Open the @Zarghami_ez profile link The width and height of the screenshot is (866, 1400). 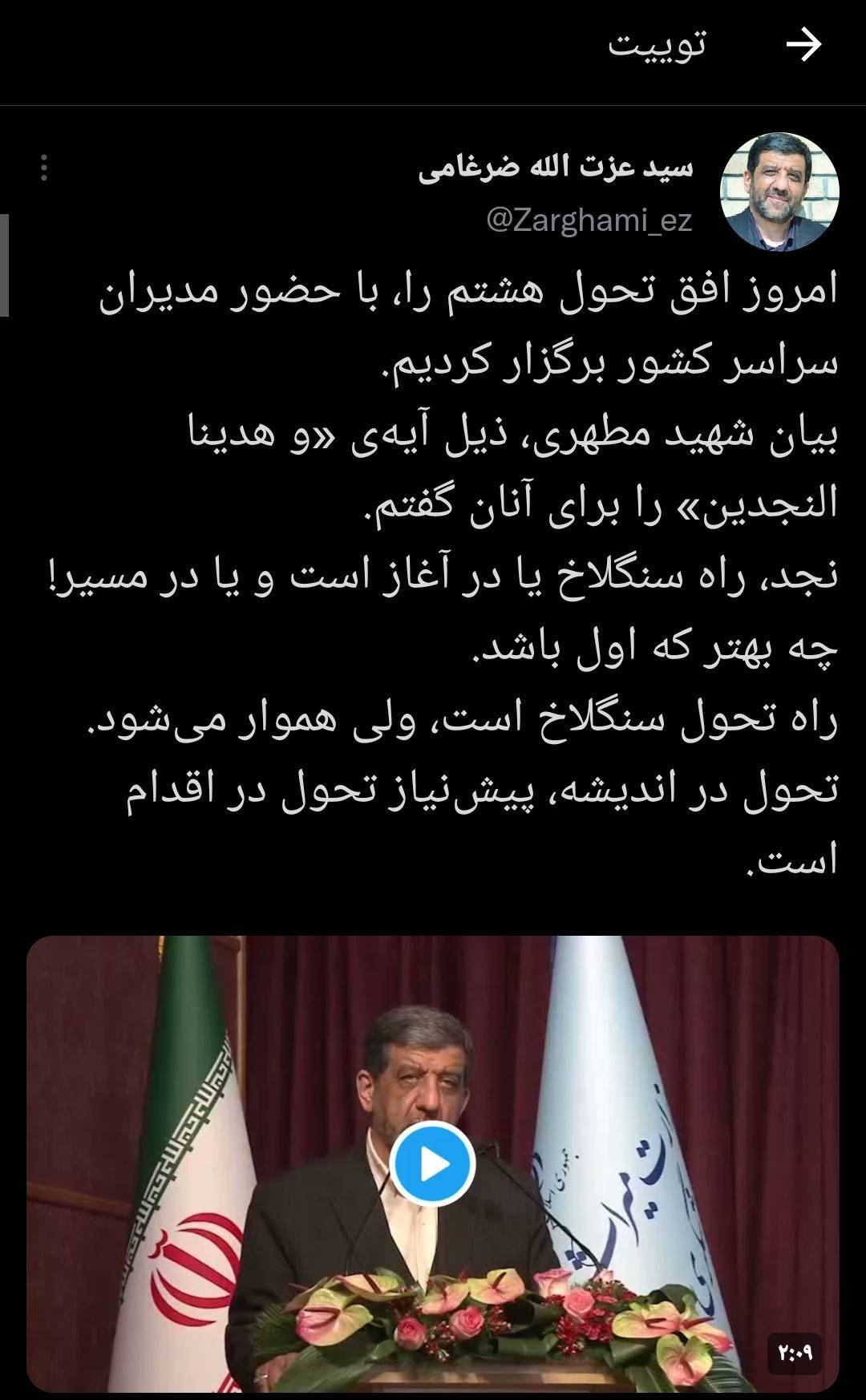590,218
